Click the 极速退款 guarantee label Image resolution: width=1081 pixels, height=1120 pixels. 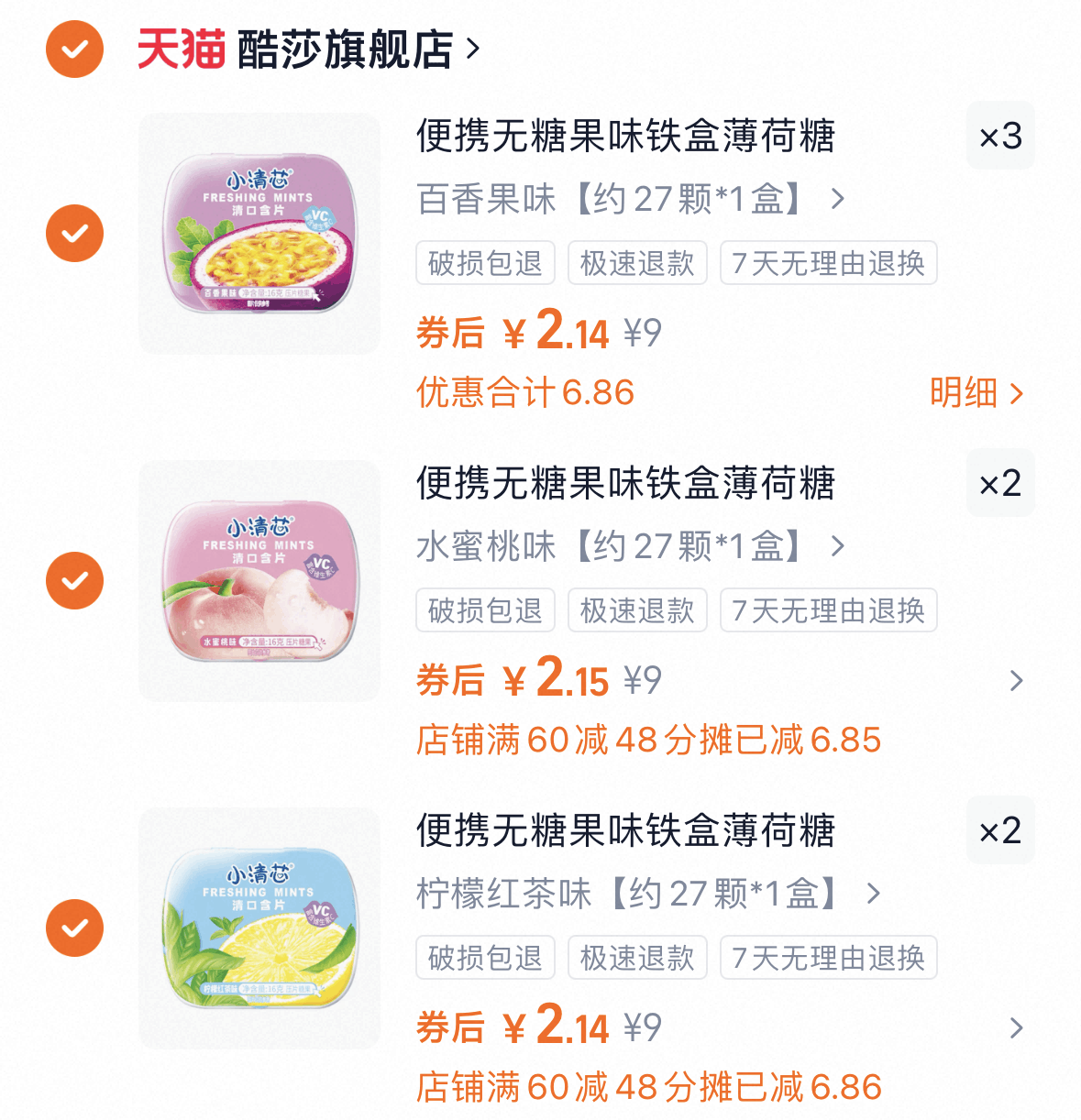coord(637,262)
